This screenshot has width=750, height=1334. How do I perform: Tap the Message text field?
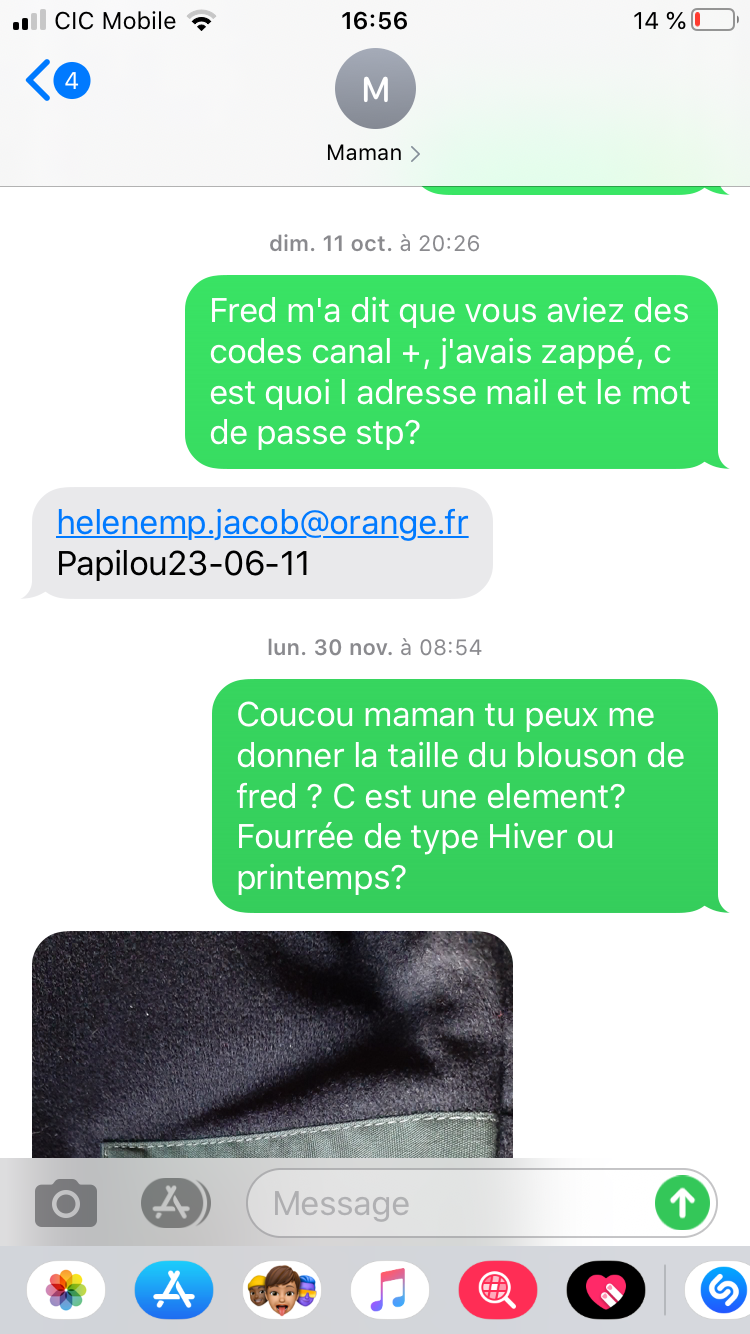tap(450, 1203)
